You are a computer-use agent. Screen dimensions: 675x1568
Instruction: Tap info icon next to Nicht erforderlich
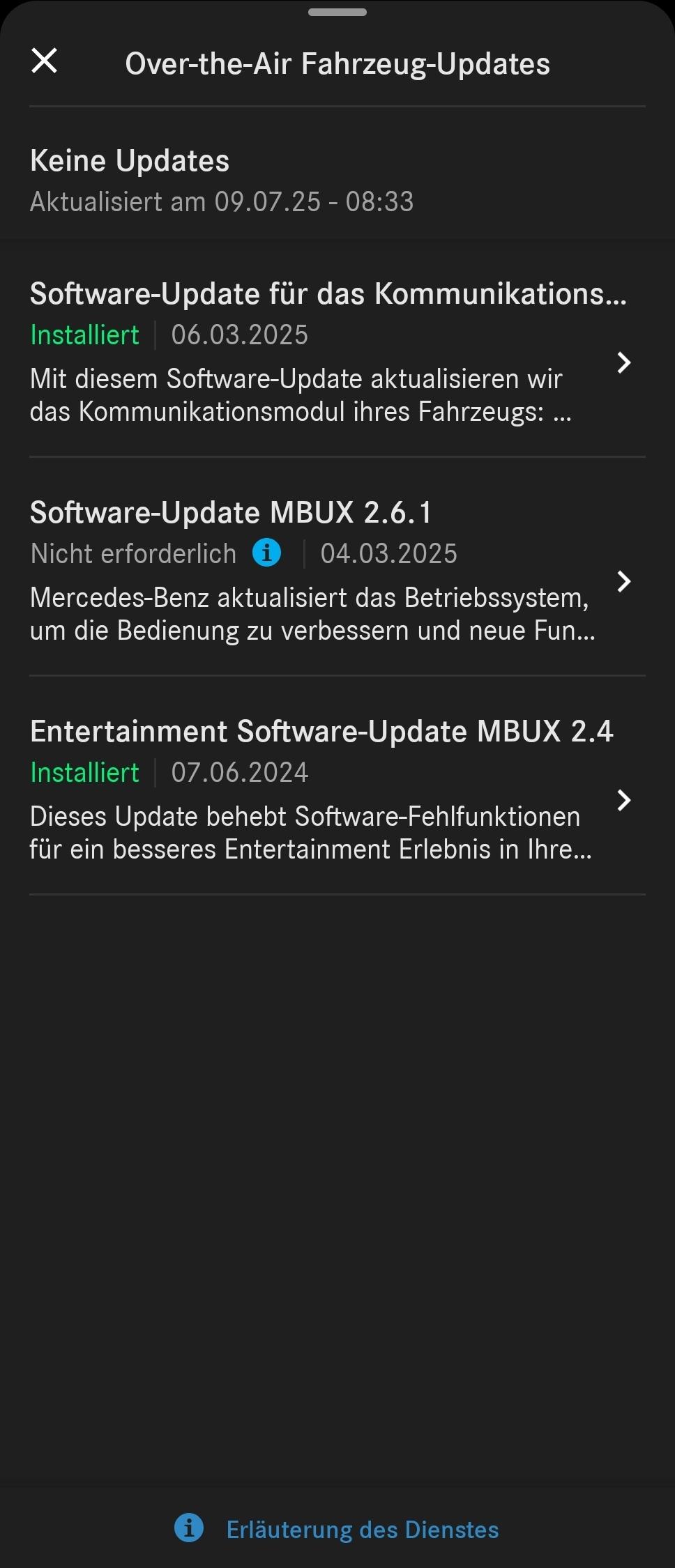(266, 553)
